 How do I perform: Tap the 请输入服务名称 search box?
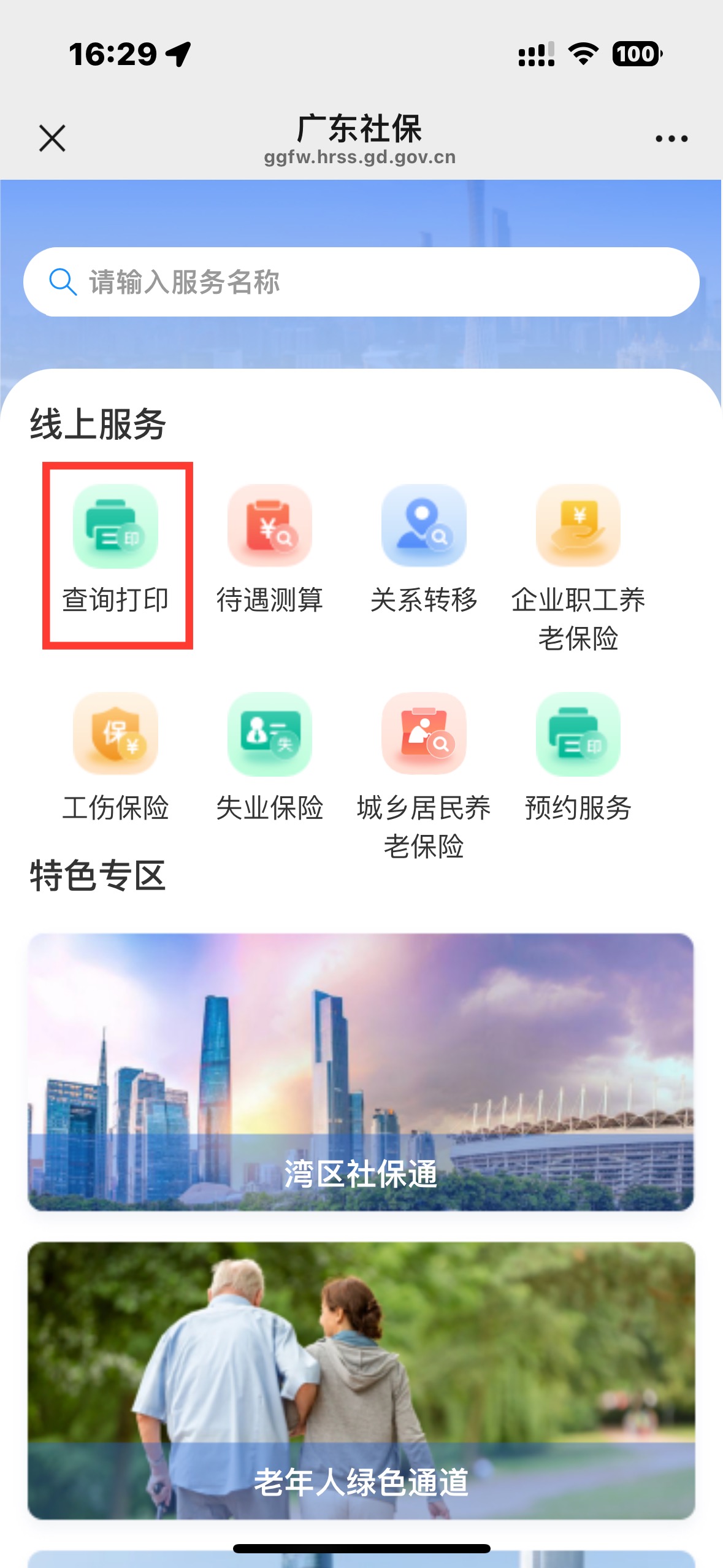[361, 282]
